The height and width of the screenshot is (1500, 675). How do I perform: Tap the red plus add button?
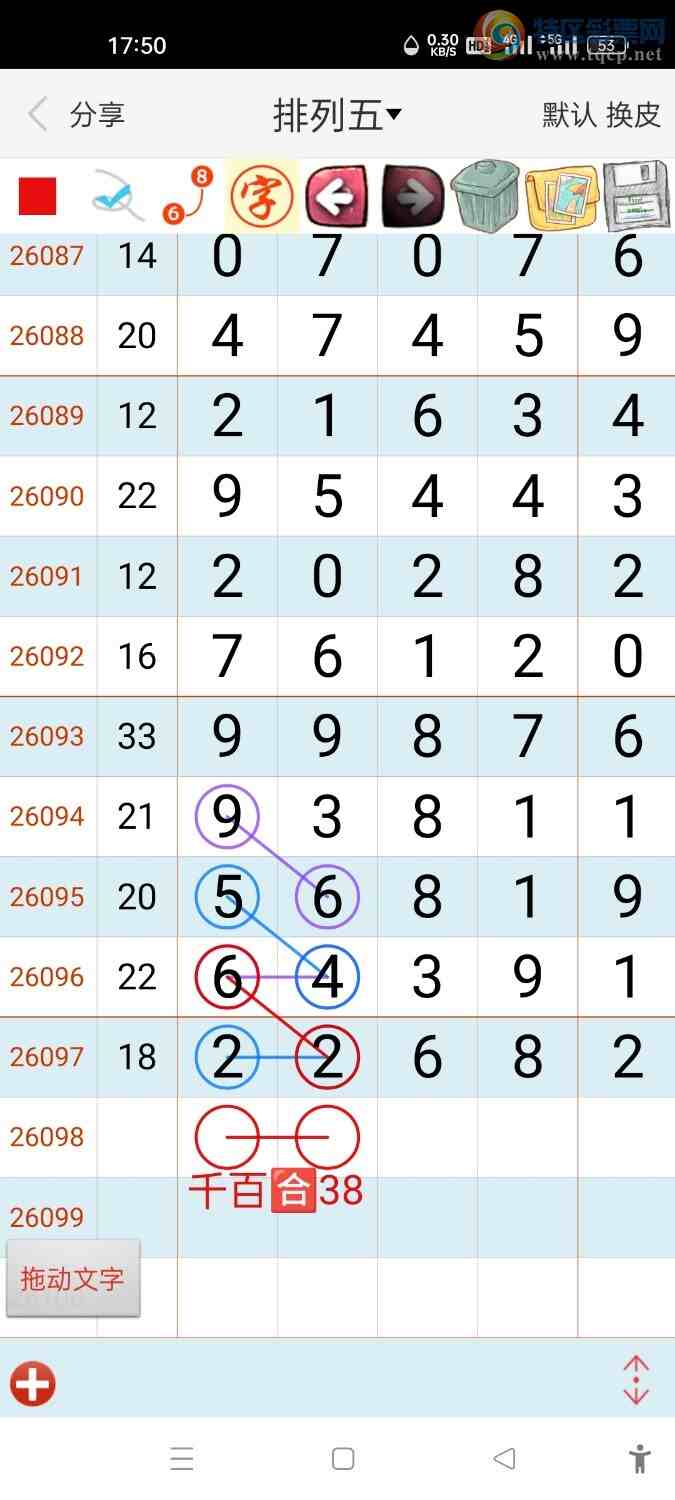pos(33,1384)
